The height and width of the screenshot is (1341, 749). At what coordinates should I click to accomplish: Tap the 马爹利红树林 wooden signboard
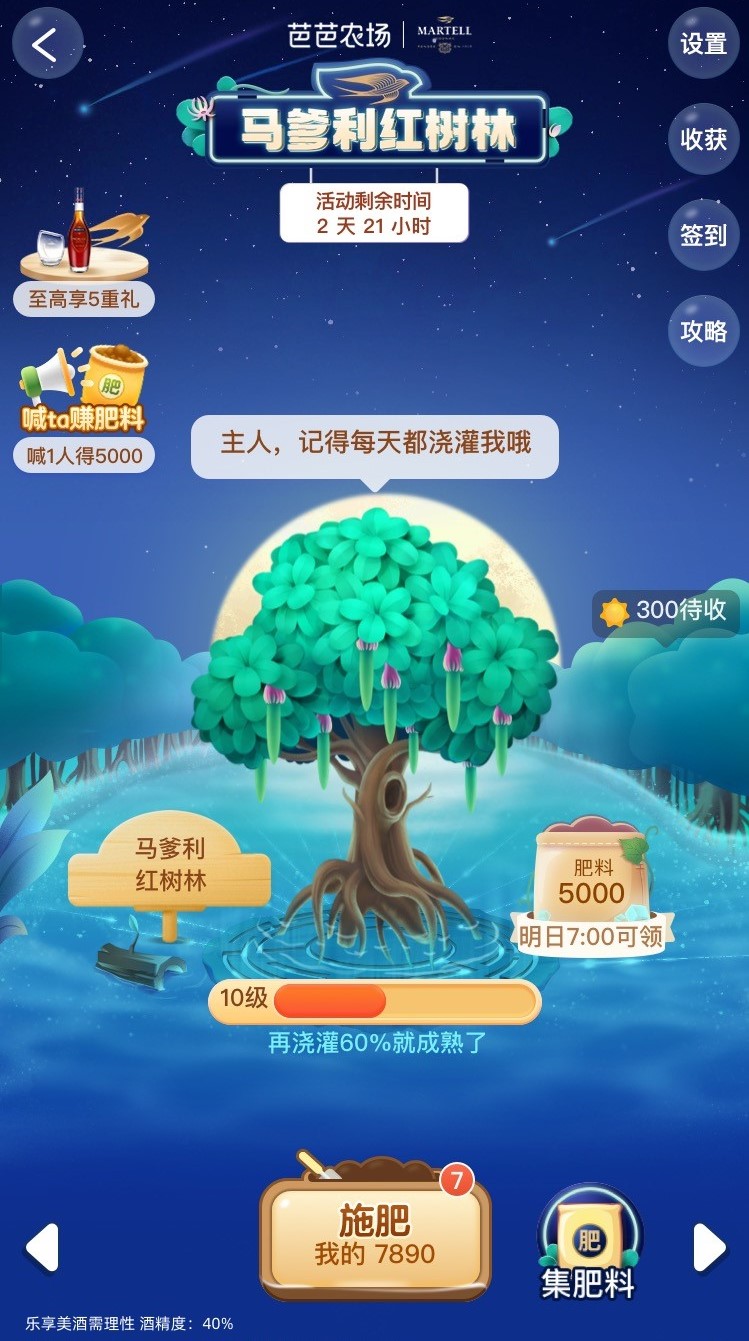coord(170,866)
